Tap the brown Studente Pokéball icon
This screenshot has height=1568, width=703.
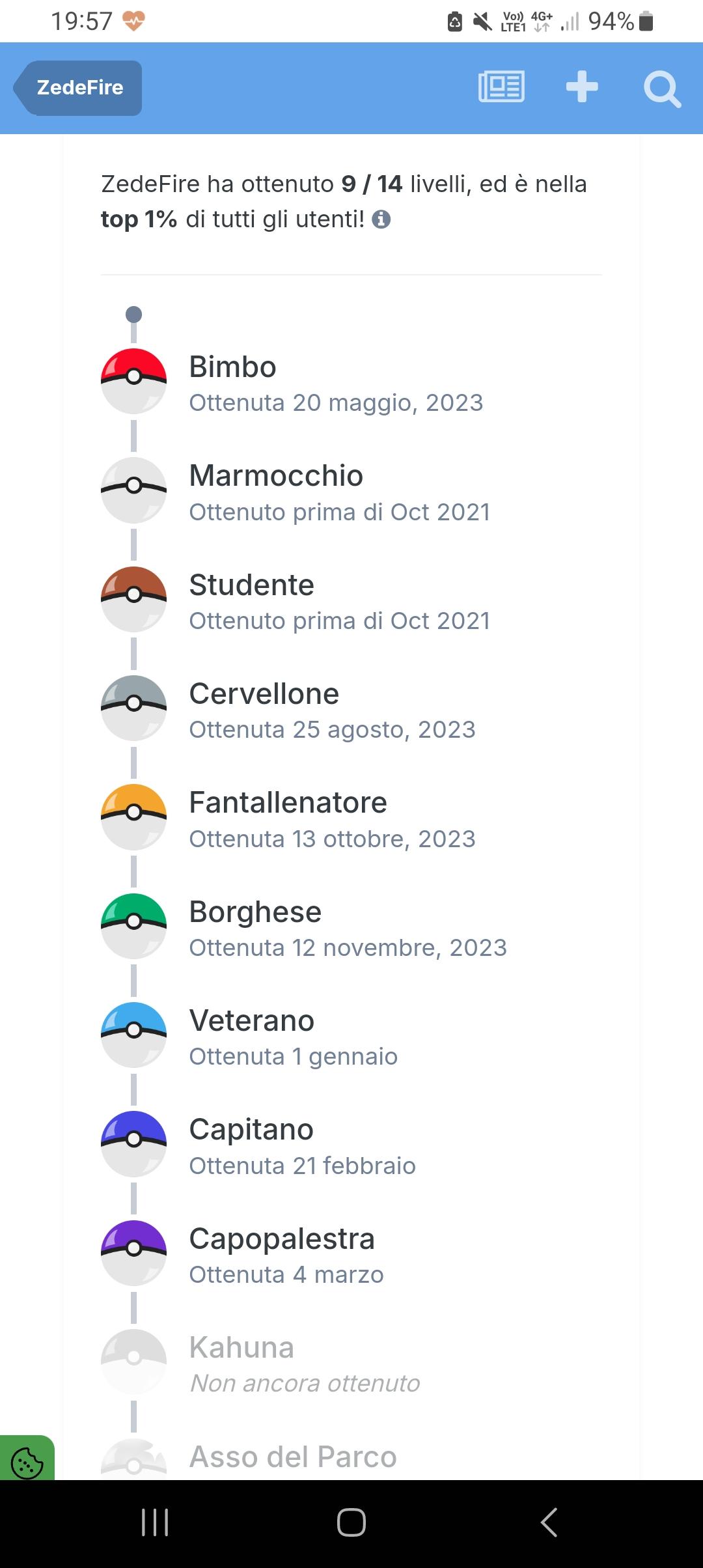[x=133, y=599]
